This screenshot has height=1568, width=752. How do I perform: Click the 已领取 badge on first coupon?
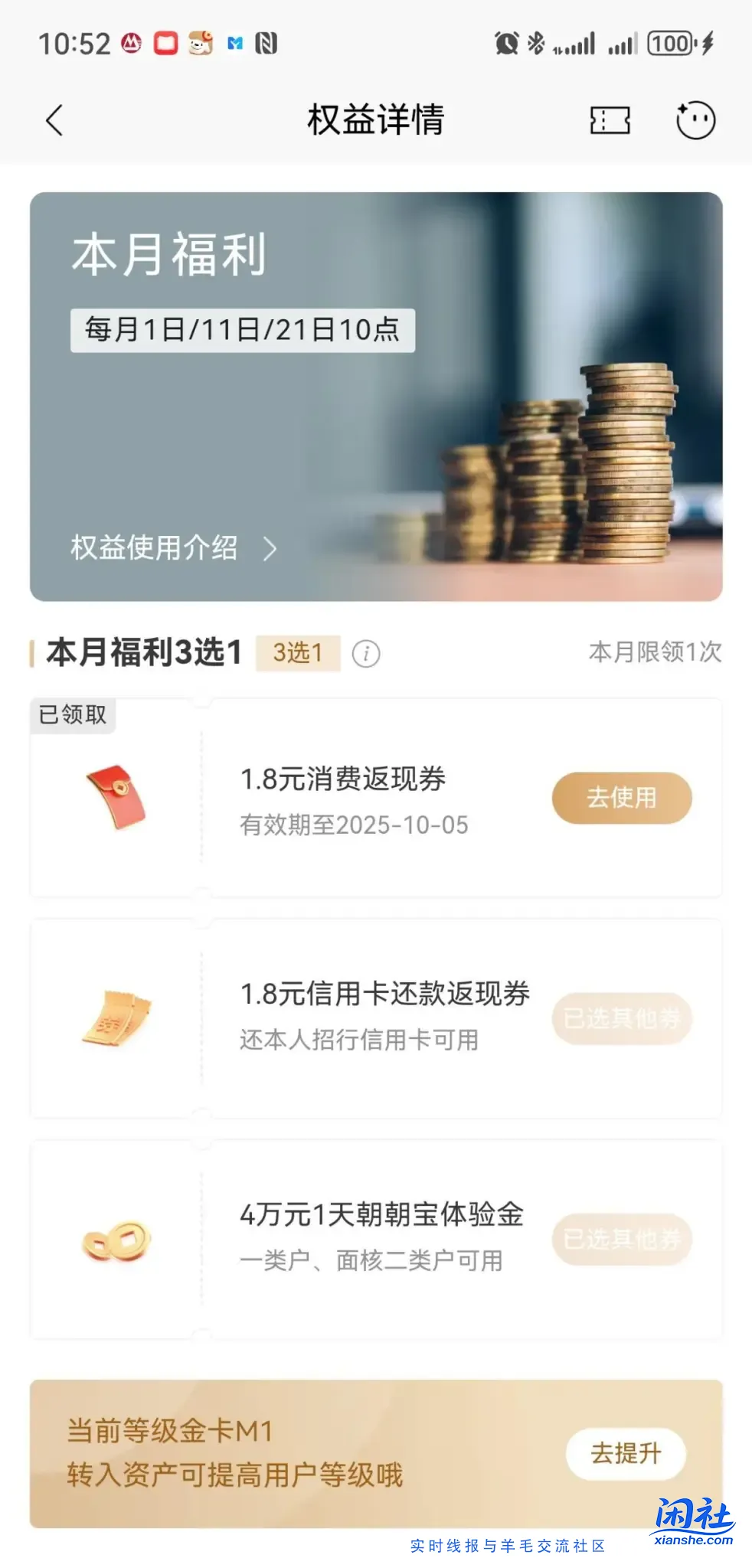[72, 714]
